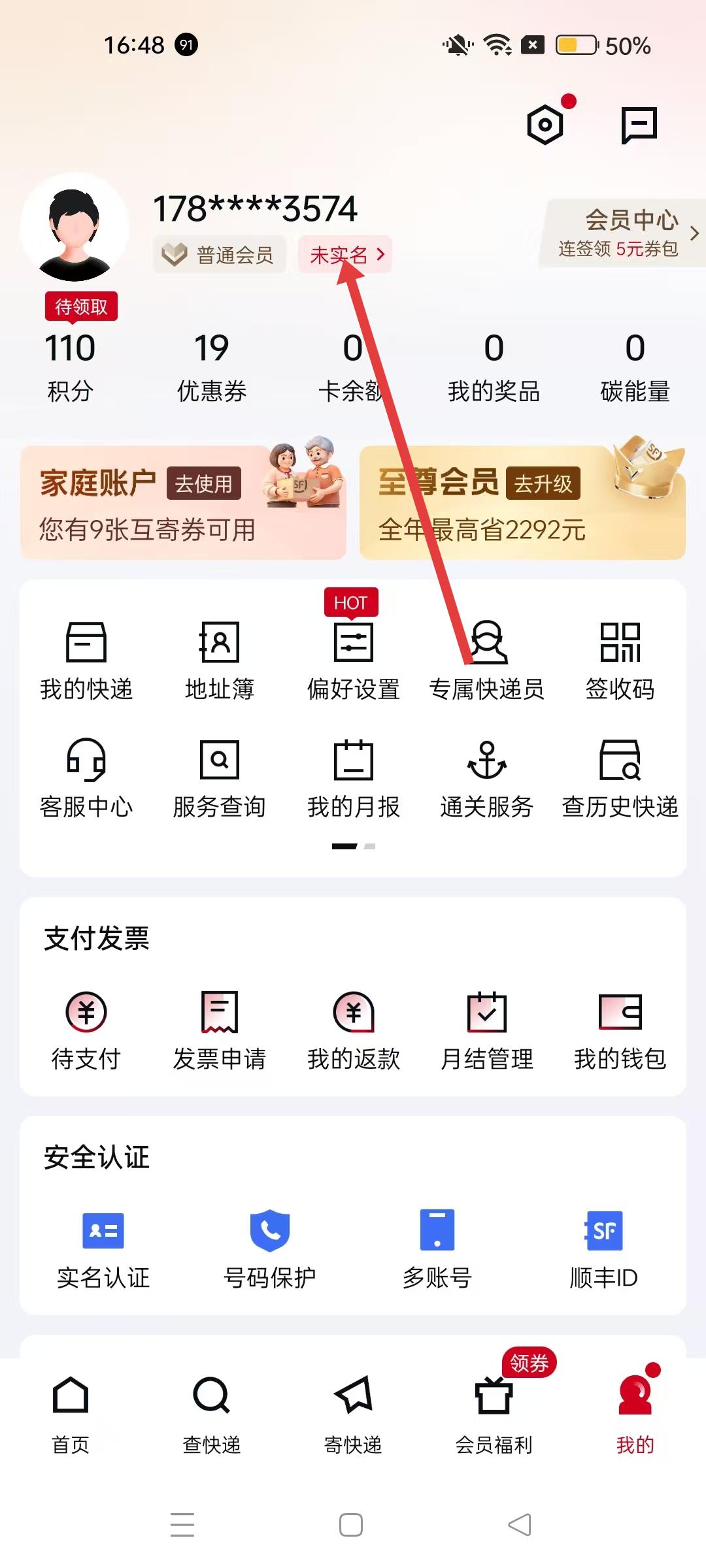This screenshot has width=706, height=1568.
Task: Open 号码保护
Action: (x=269, y=1249)
